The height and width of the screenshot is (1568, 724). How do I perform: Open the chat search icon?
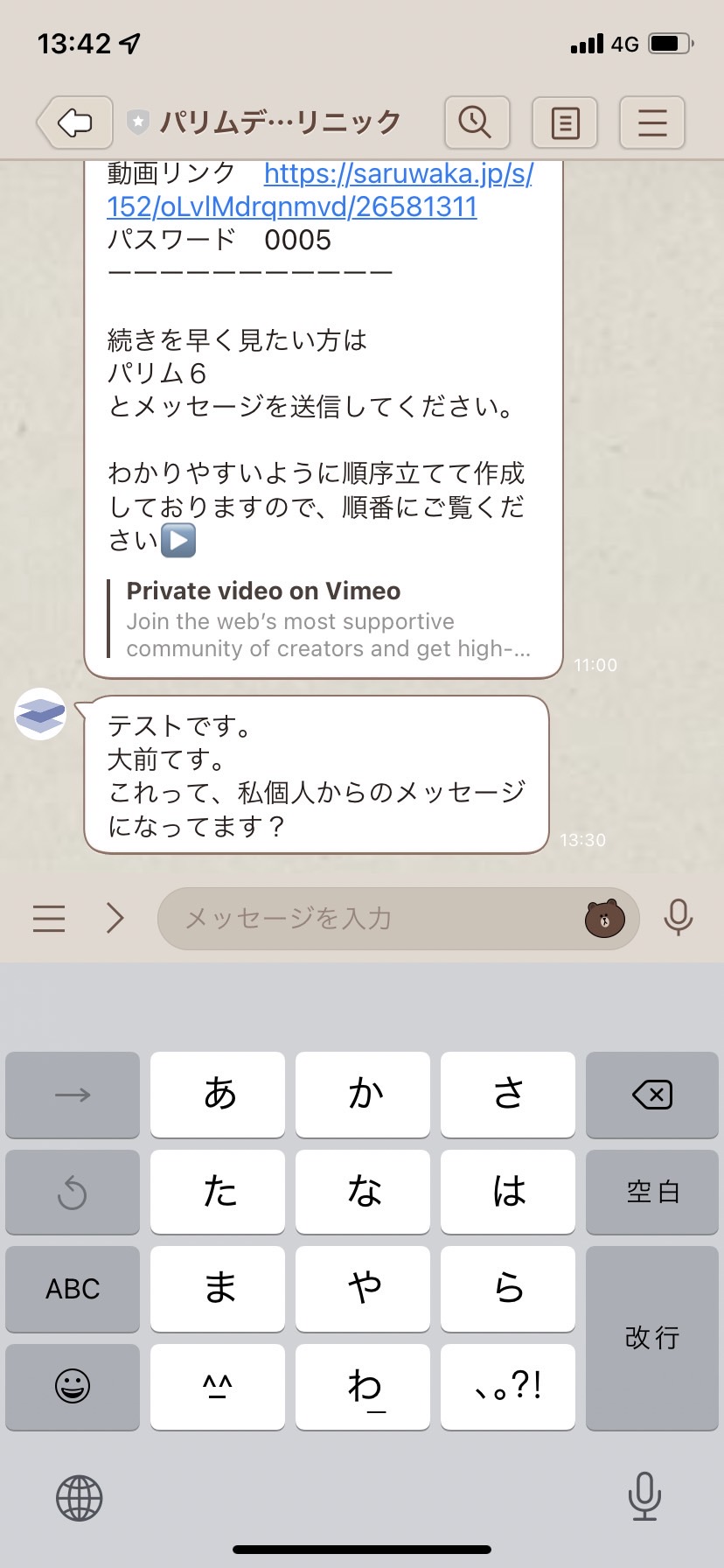point(477,122)
